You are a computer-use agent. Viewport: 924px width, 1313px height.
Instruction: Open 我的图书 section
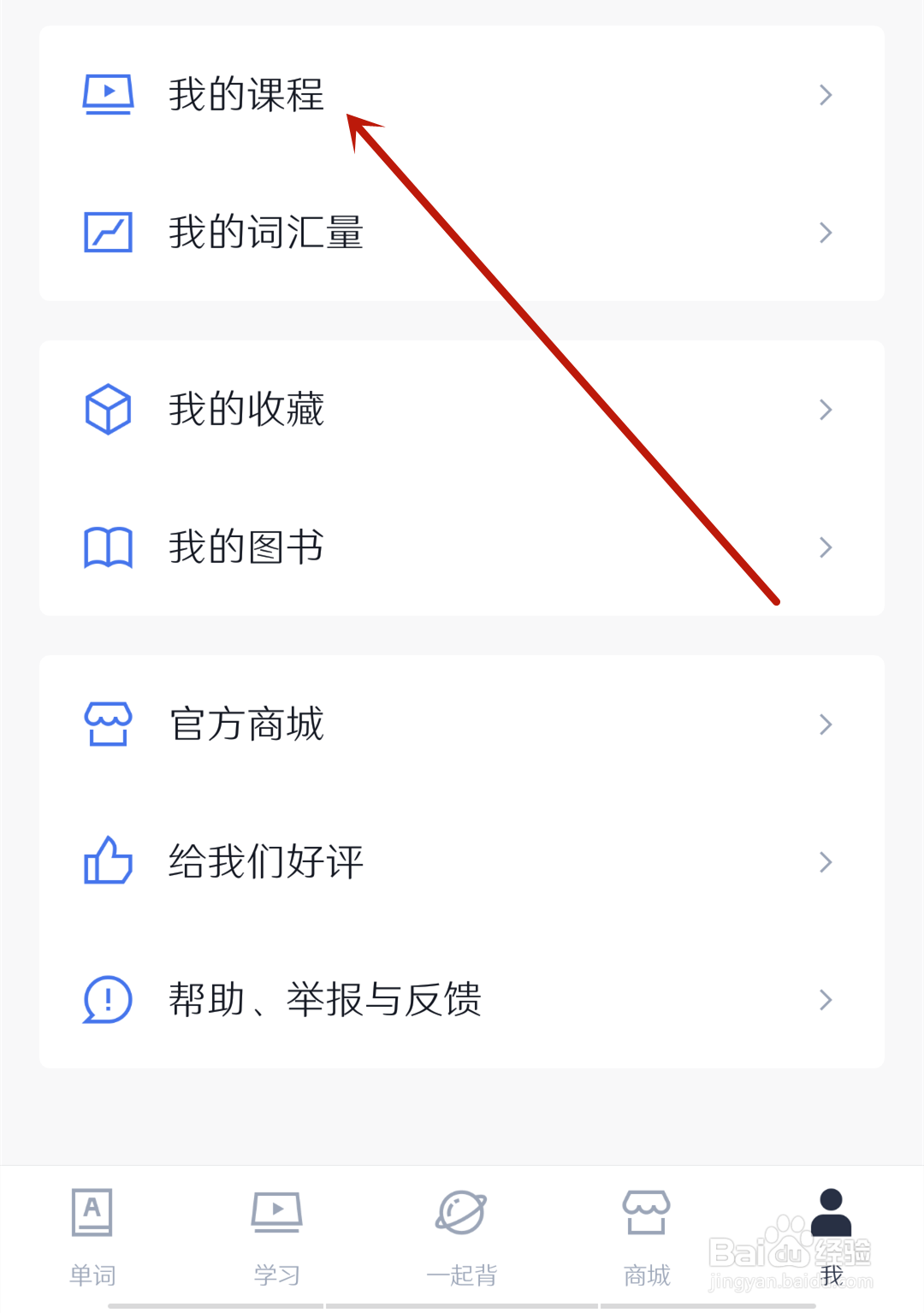pos(246,547)
